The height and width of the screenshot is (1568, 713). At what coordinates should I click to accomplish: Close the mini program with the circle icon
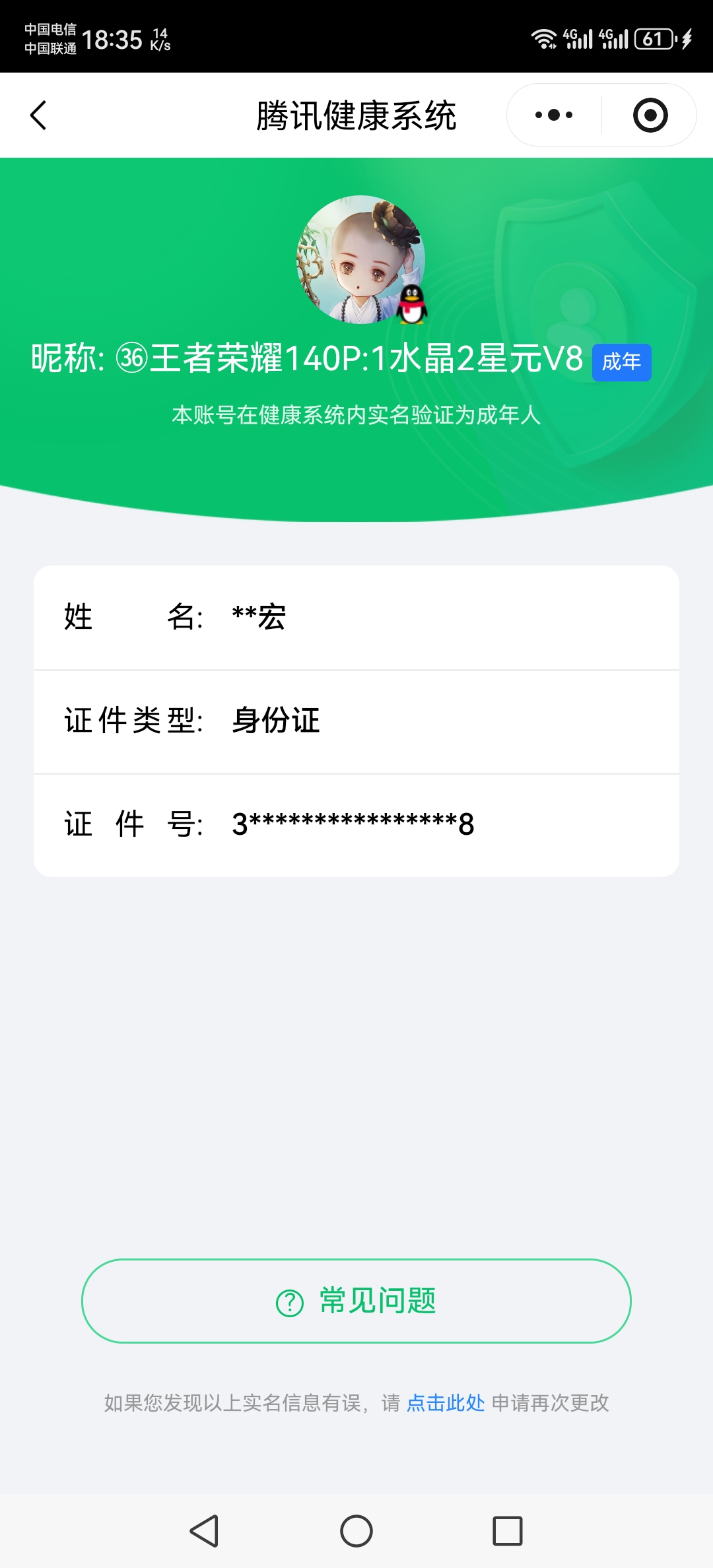tap(650, 115)
